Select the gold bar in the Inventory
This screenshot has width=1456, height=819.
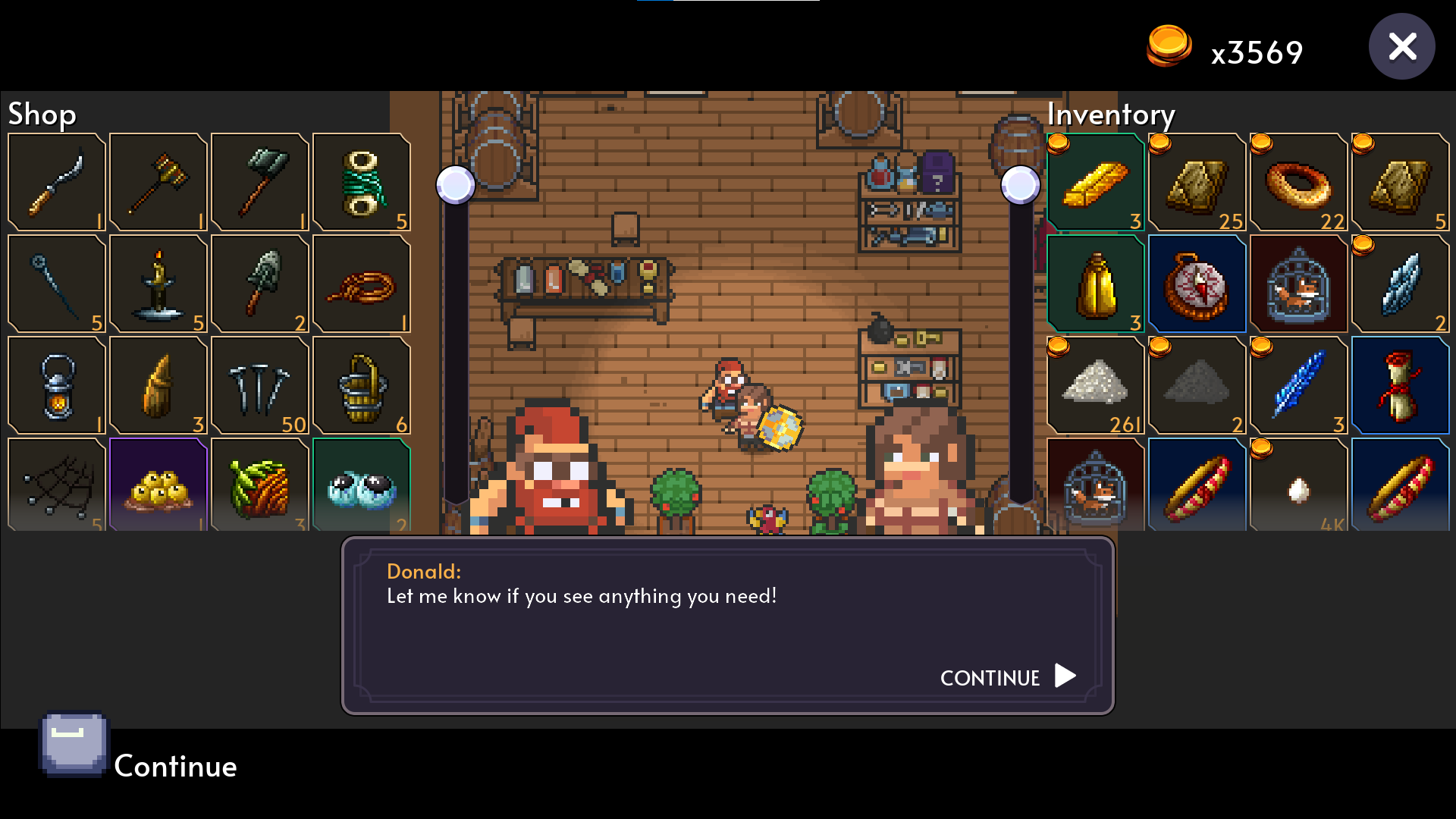(x=1095, y=183)
